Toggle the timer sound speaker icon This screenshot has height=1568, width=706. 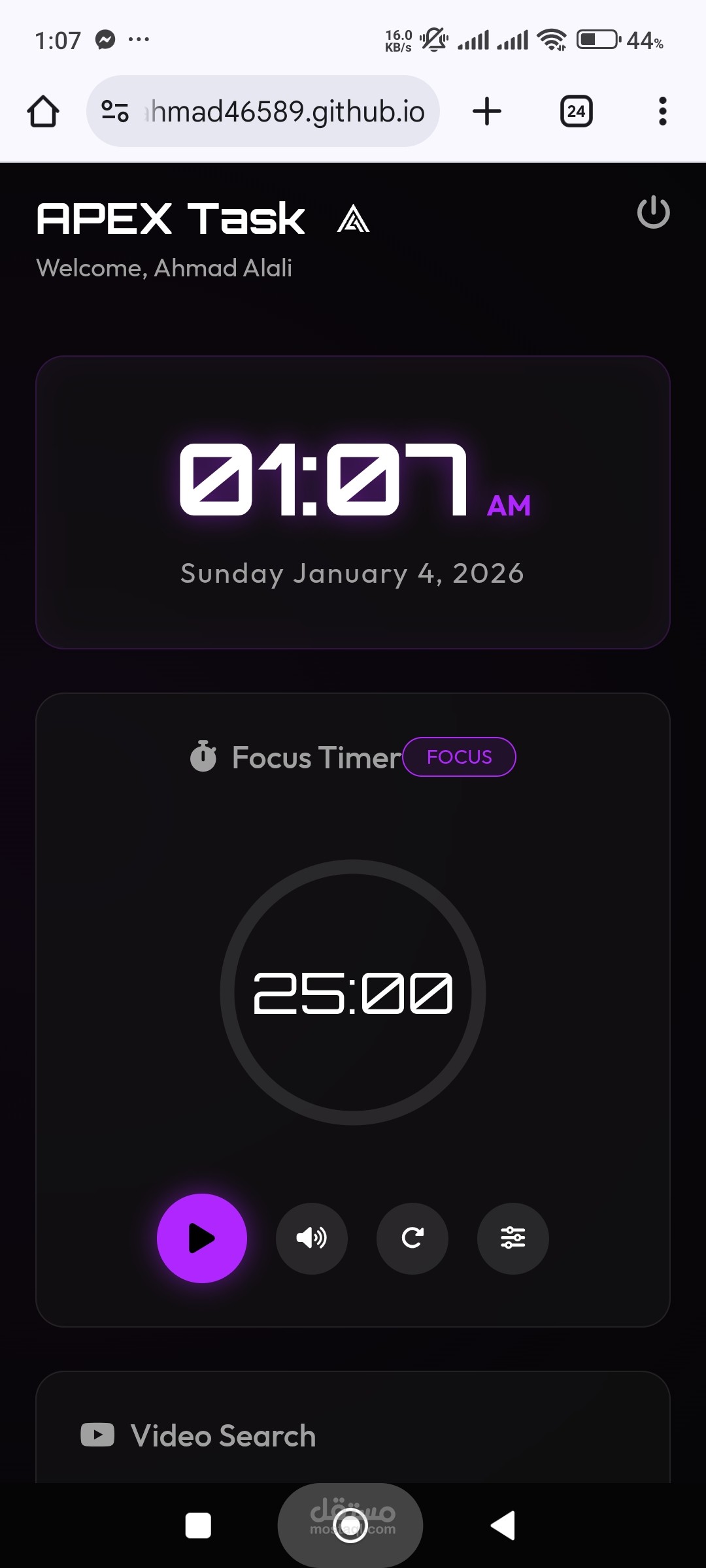[312, 1238]
